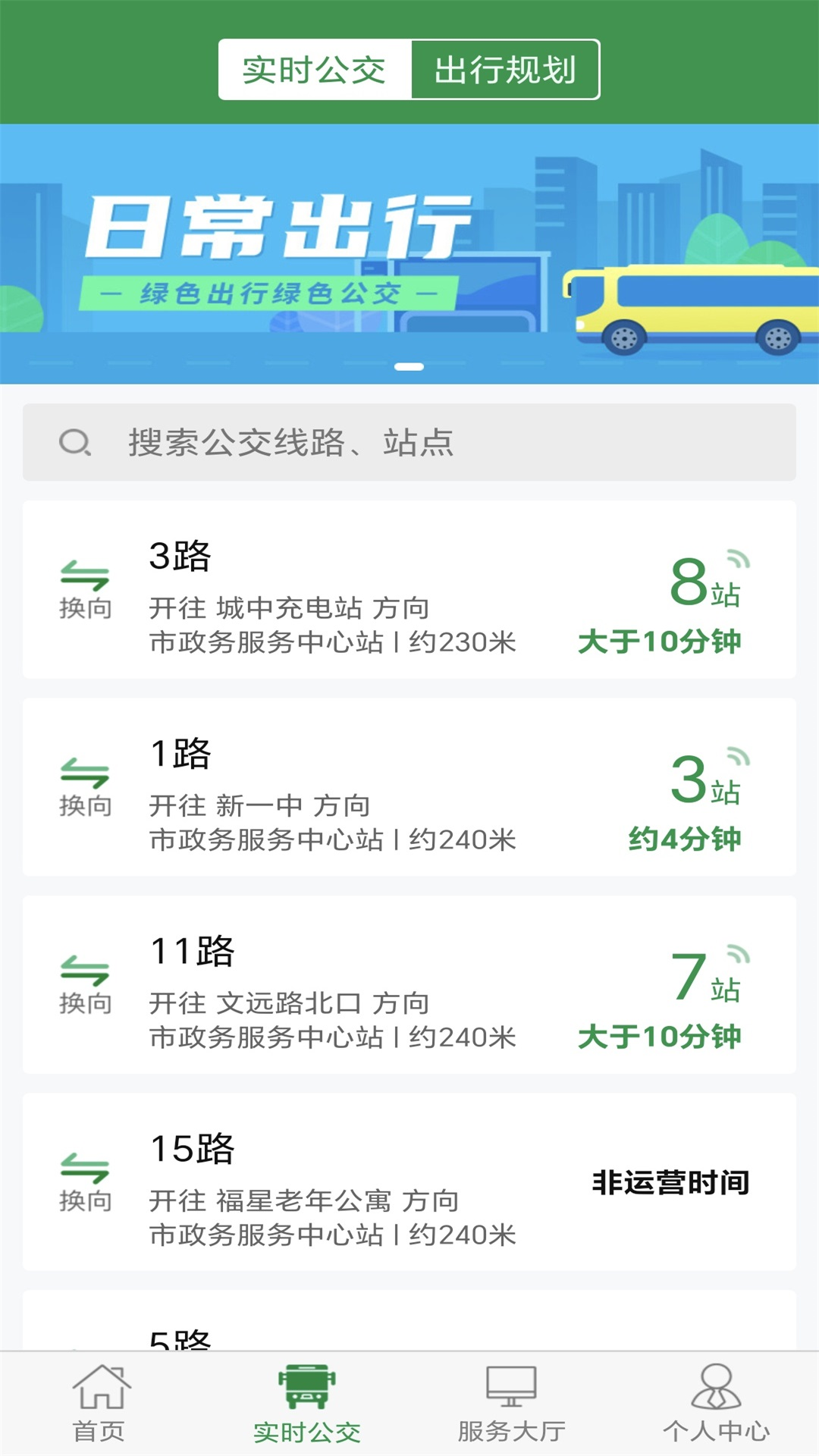Switch to the 出行规划 tab

click(x=504, y=68)
